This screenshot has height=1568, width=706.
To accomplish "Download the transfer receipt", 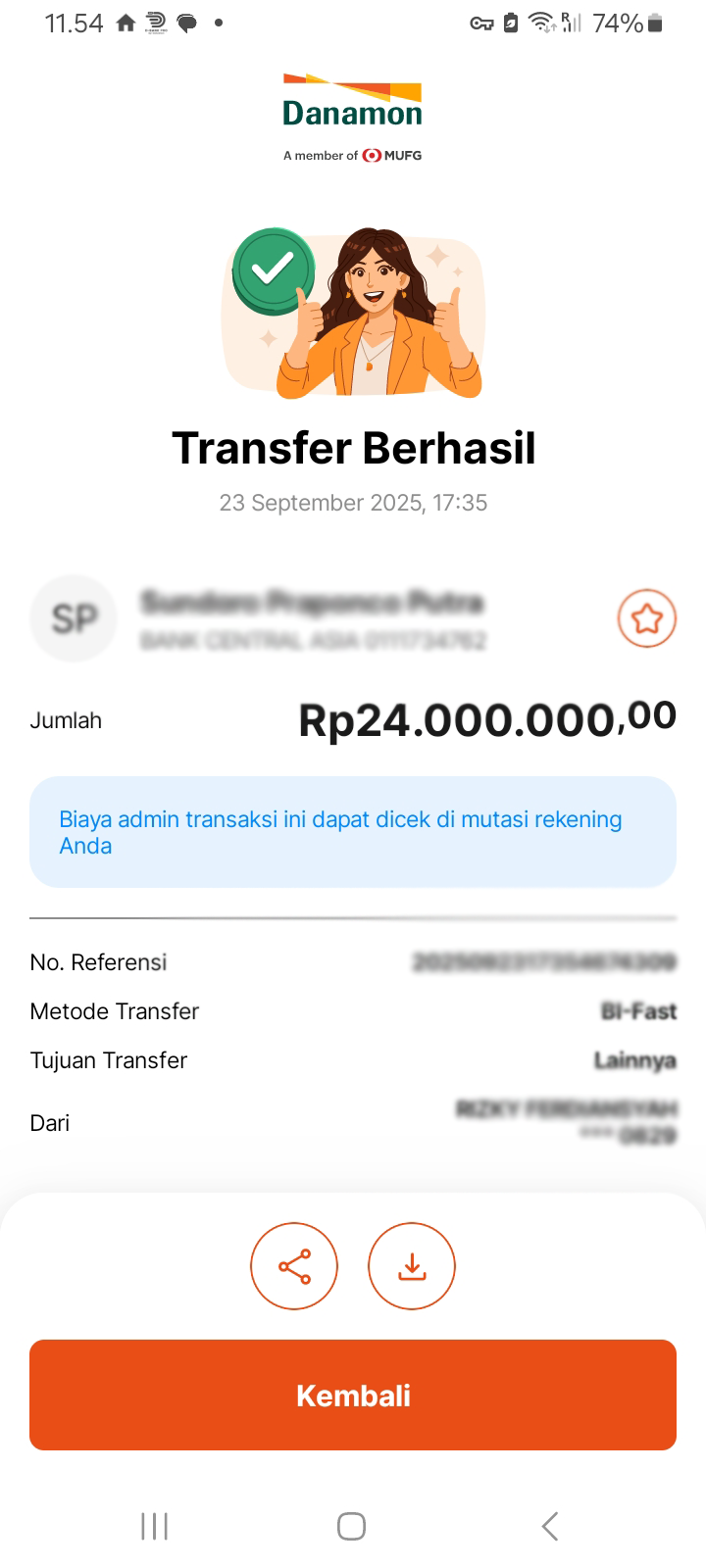I will coord(412,1266).
